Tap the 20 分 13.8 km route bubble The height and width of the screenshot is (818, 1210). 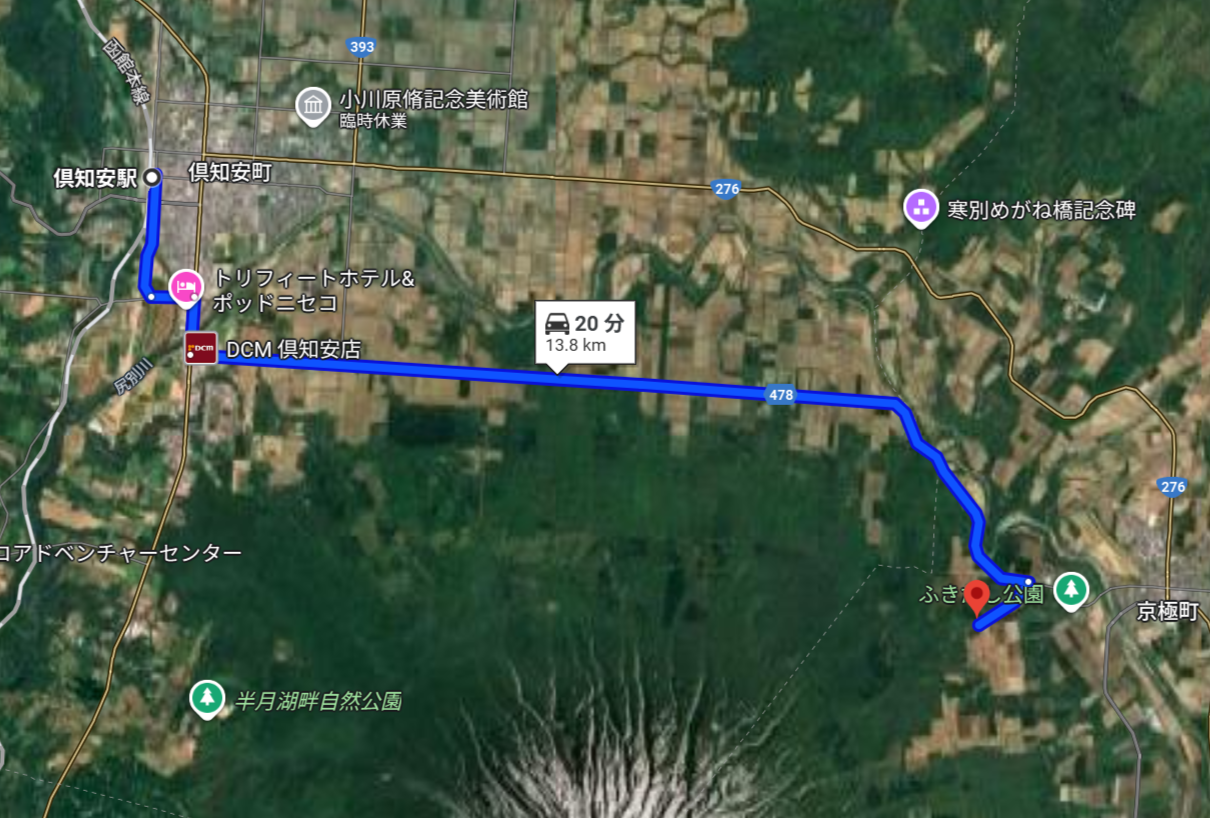(x=585, y=332)
